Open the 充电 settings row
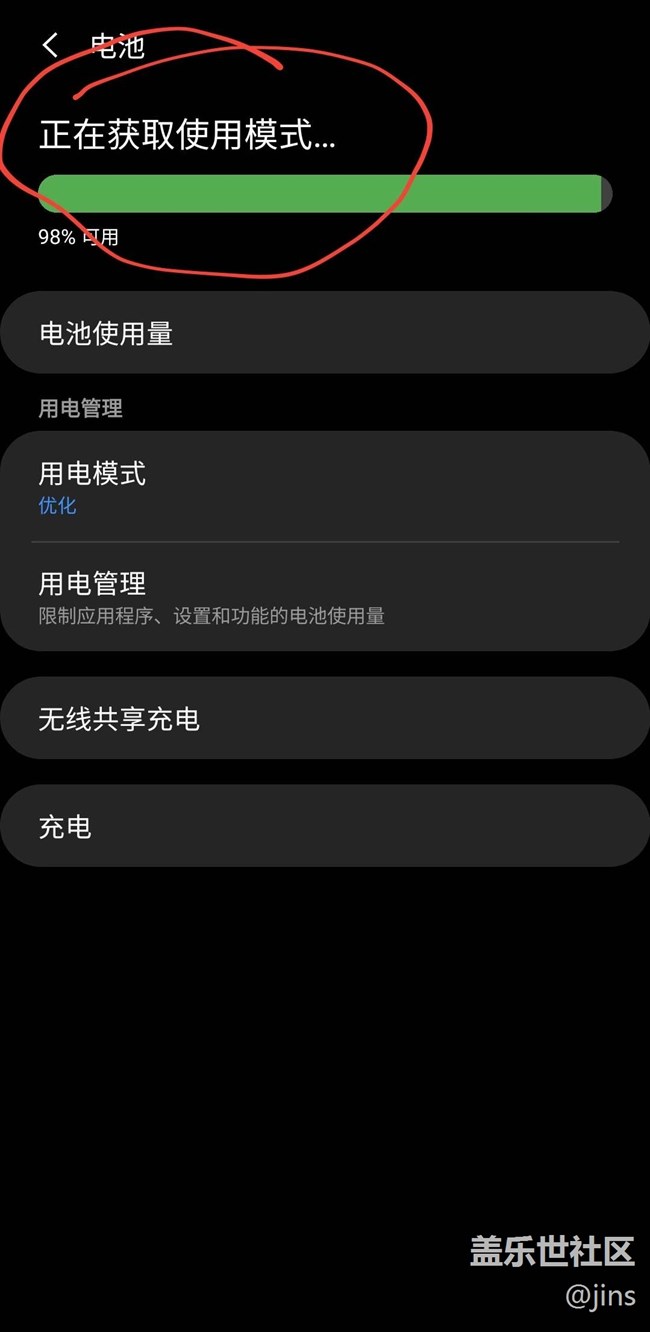The height and width of the screenshot is (1332, 650). point(325,826)
